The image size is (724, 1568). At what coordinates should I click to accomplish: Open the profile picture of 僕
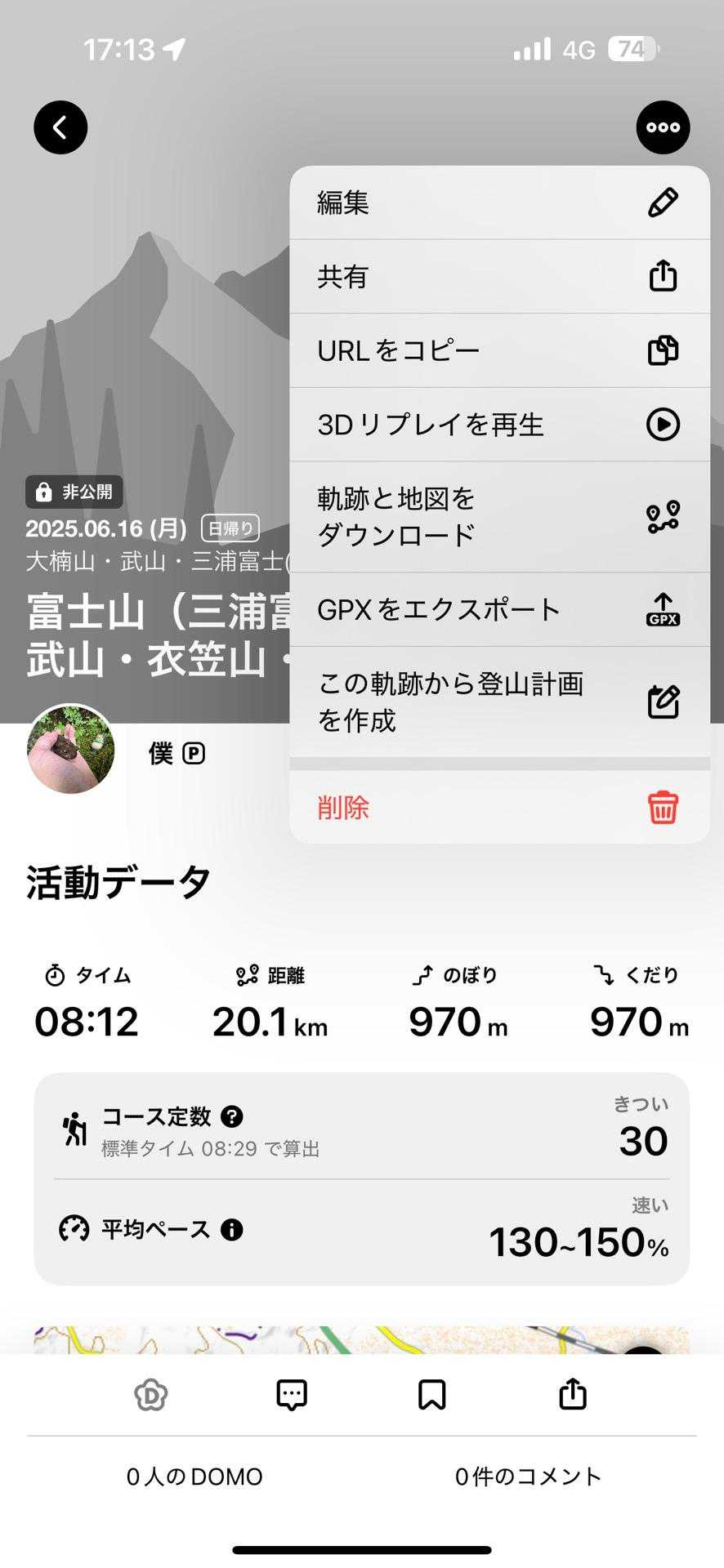tap(71, 749)
